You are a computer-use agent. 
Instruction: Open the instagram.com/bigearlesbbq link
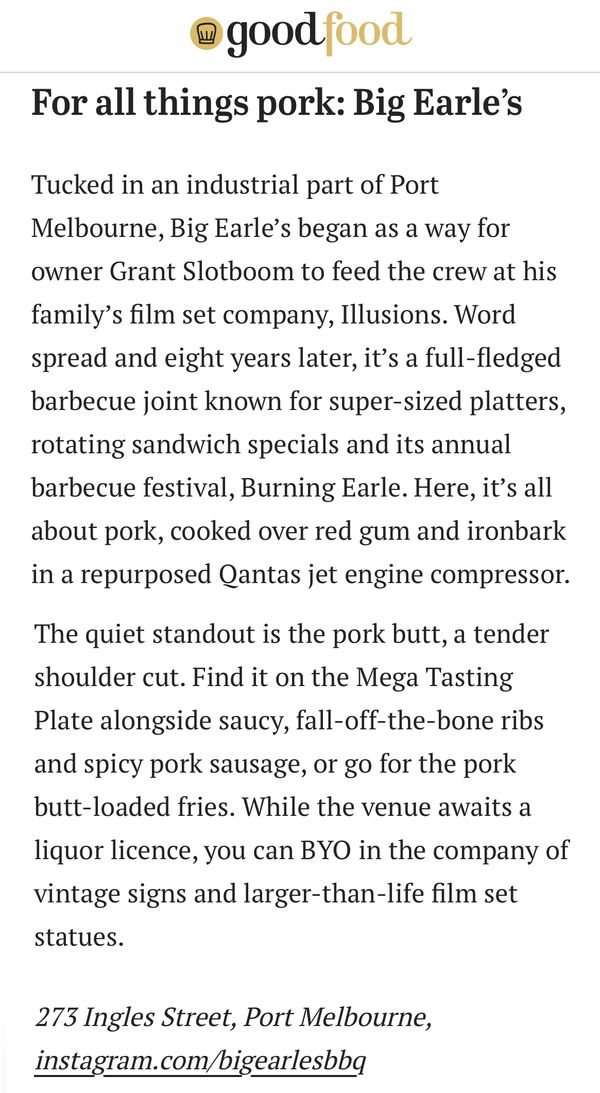200,1060
